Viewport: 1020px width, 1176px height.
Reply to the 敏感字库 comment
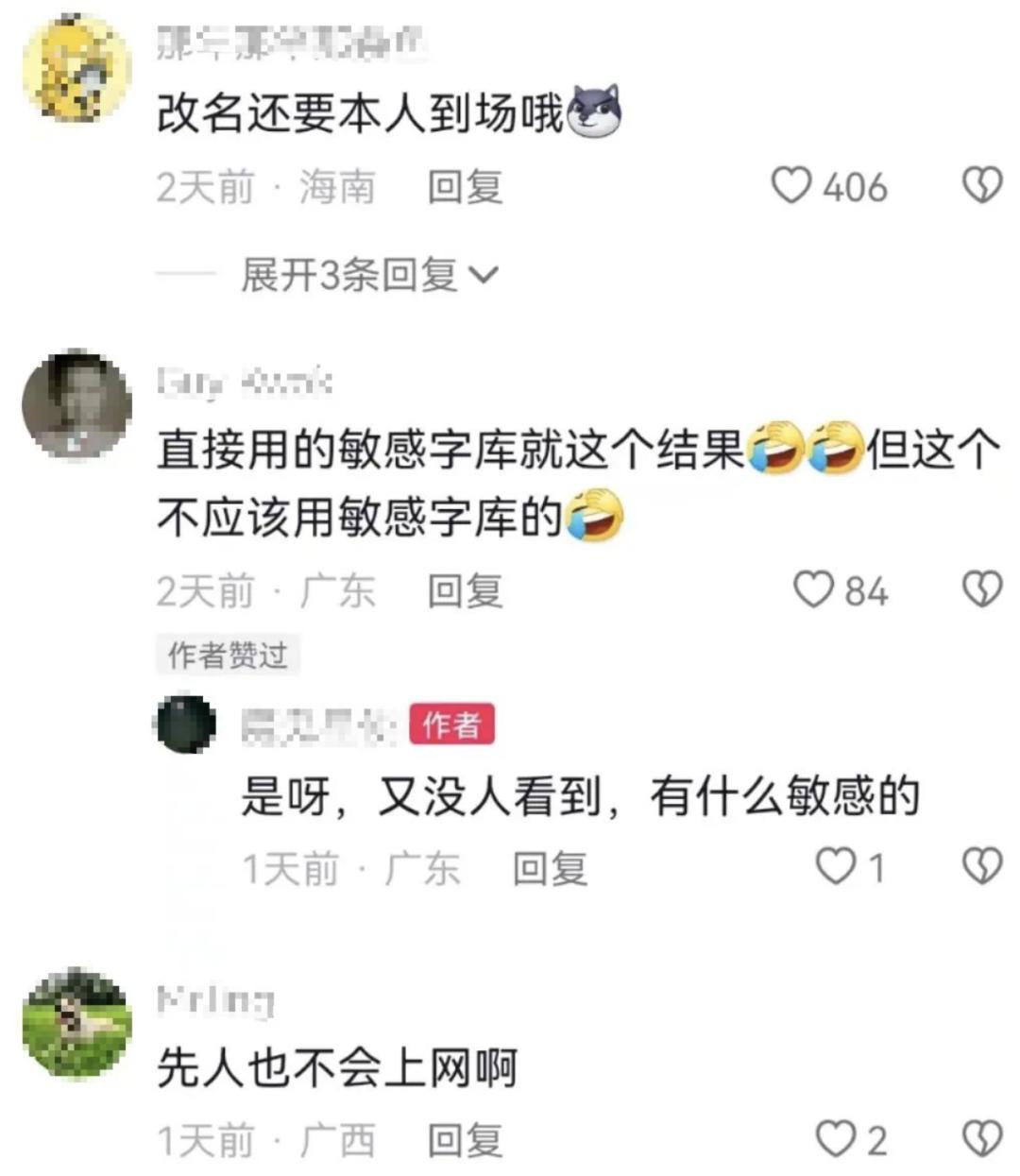click(465, 591)
